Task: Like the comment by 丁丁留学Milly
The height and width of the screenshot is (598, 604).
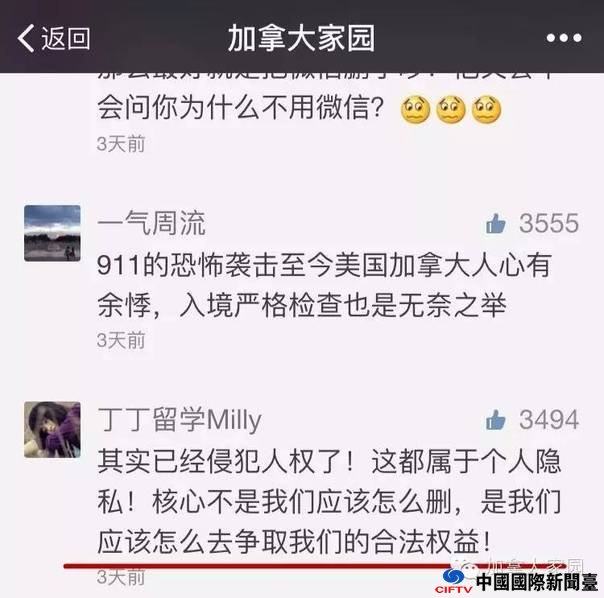Action: point(496,419)
